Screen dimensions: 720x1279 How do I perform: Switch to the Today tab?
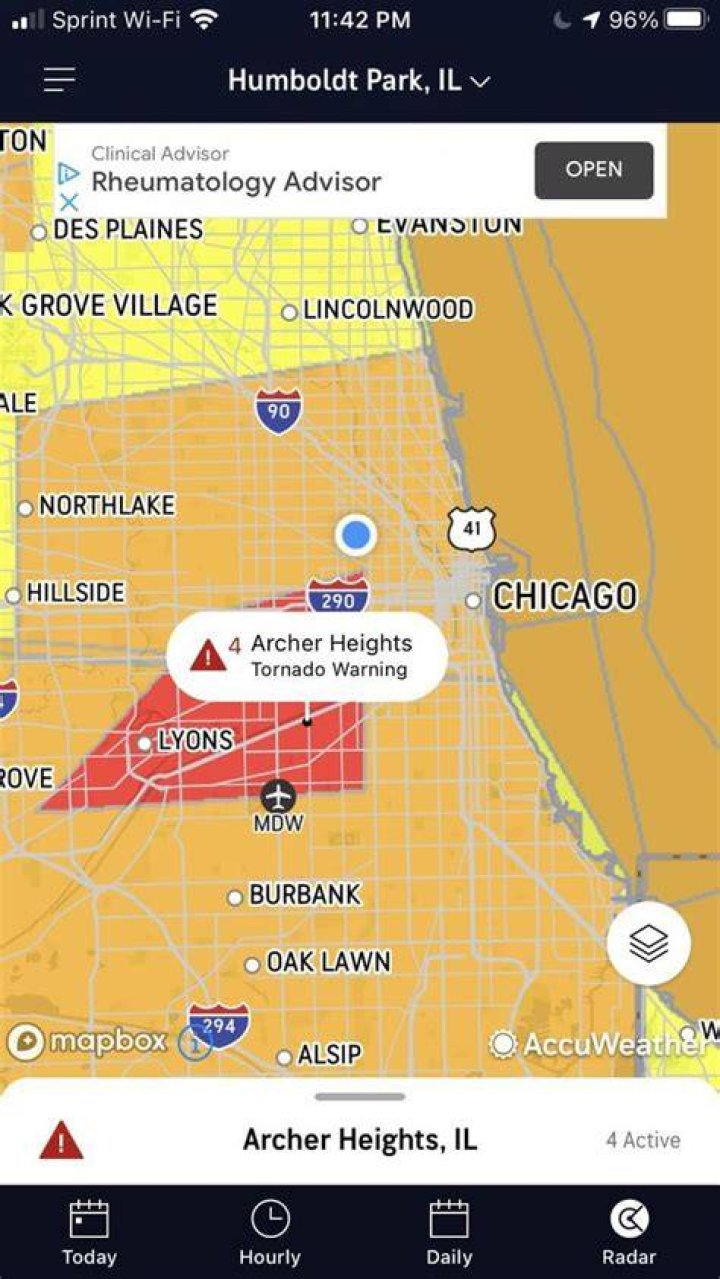[x=89, y=1233]
